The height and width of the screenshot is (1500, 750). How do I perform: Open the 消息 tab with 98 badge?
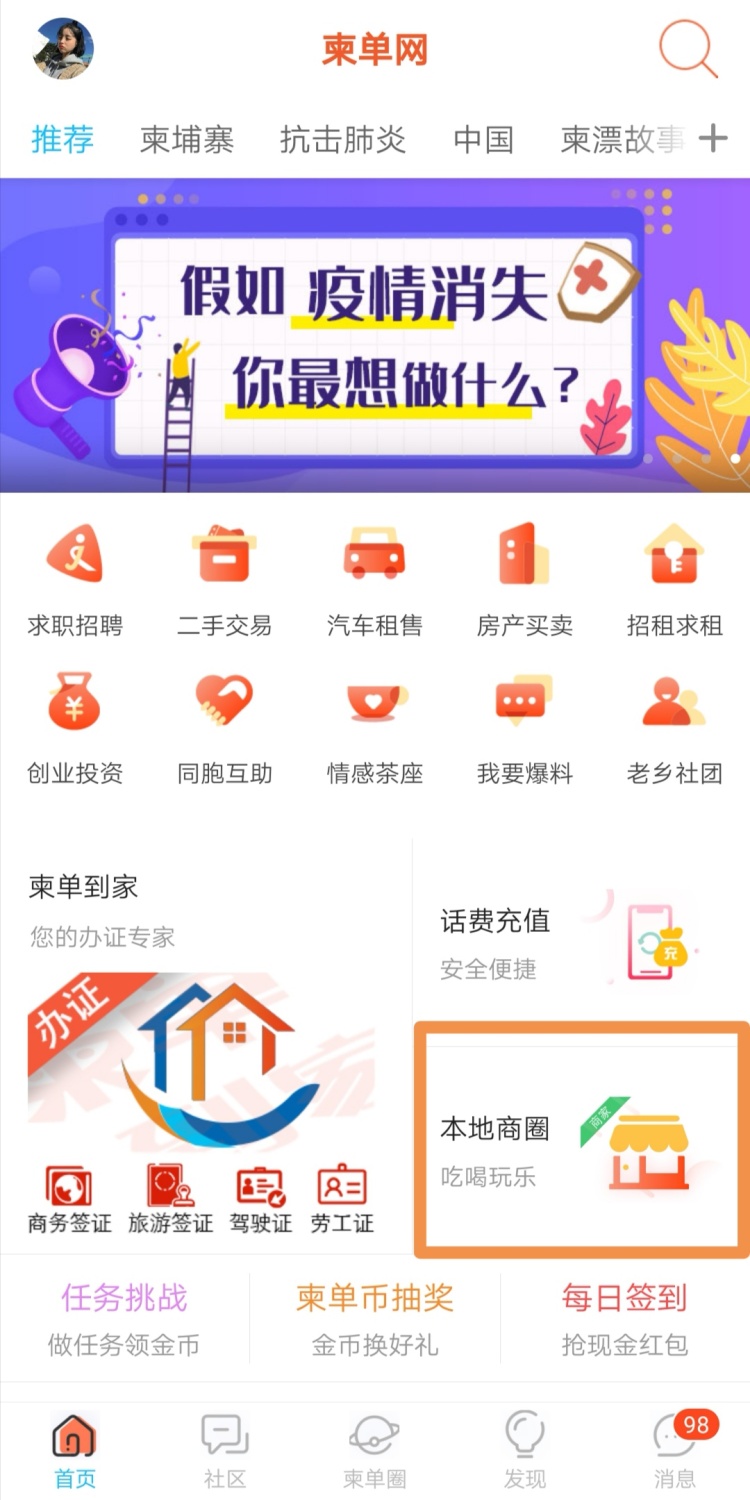click(x=674, y=1450)
